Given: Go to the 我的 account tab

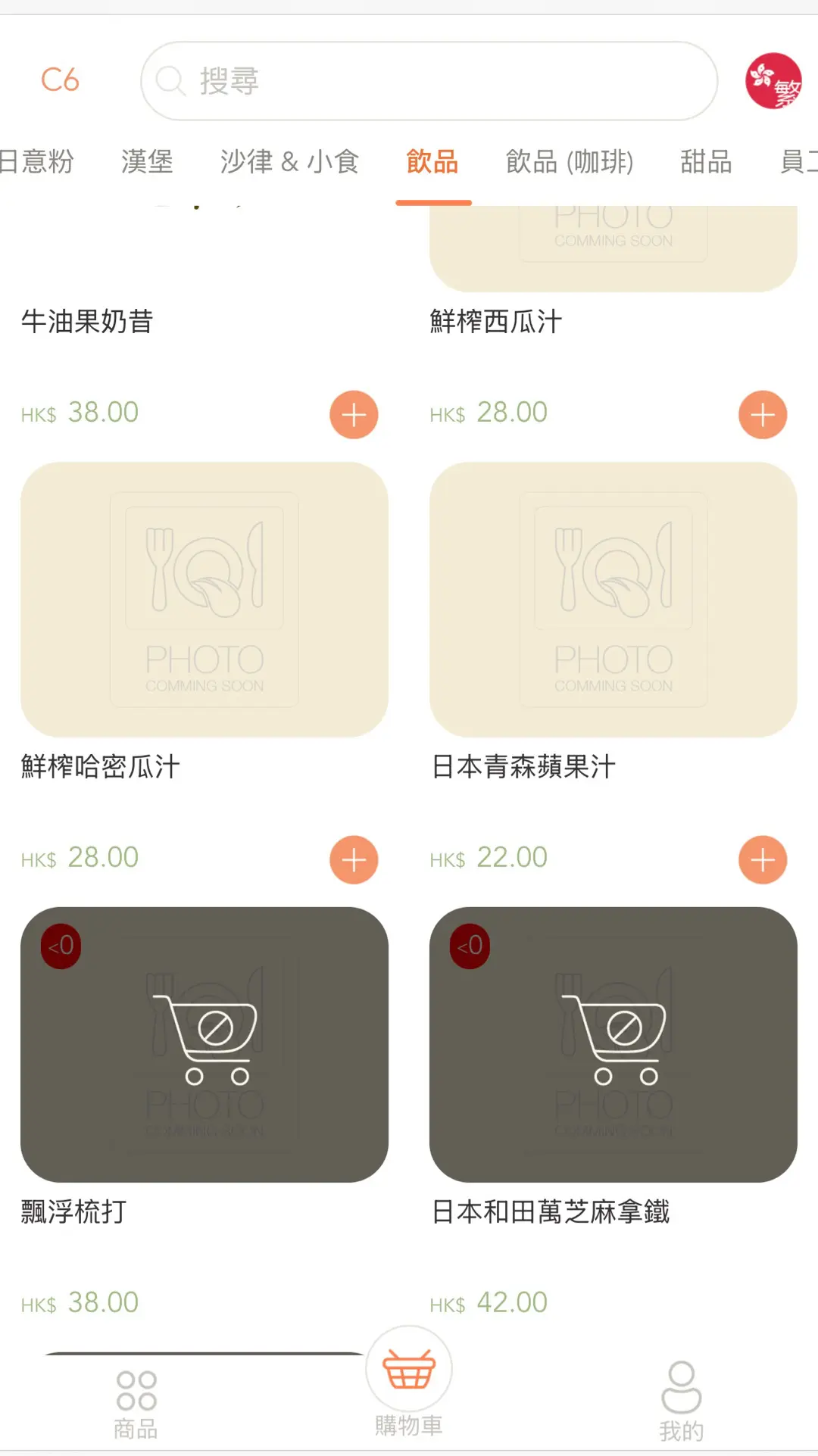Looking at the screenshot, I should 682,1402.
